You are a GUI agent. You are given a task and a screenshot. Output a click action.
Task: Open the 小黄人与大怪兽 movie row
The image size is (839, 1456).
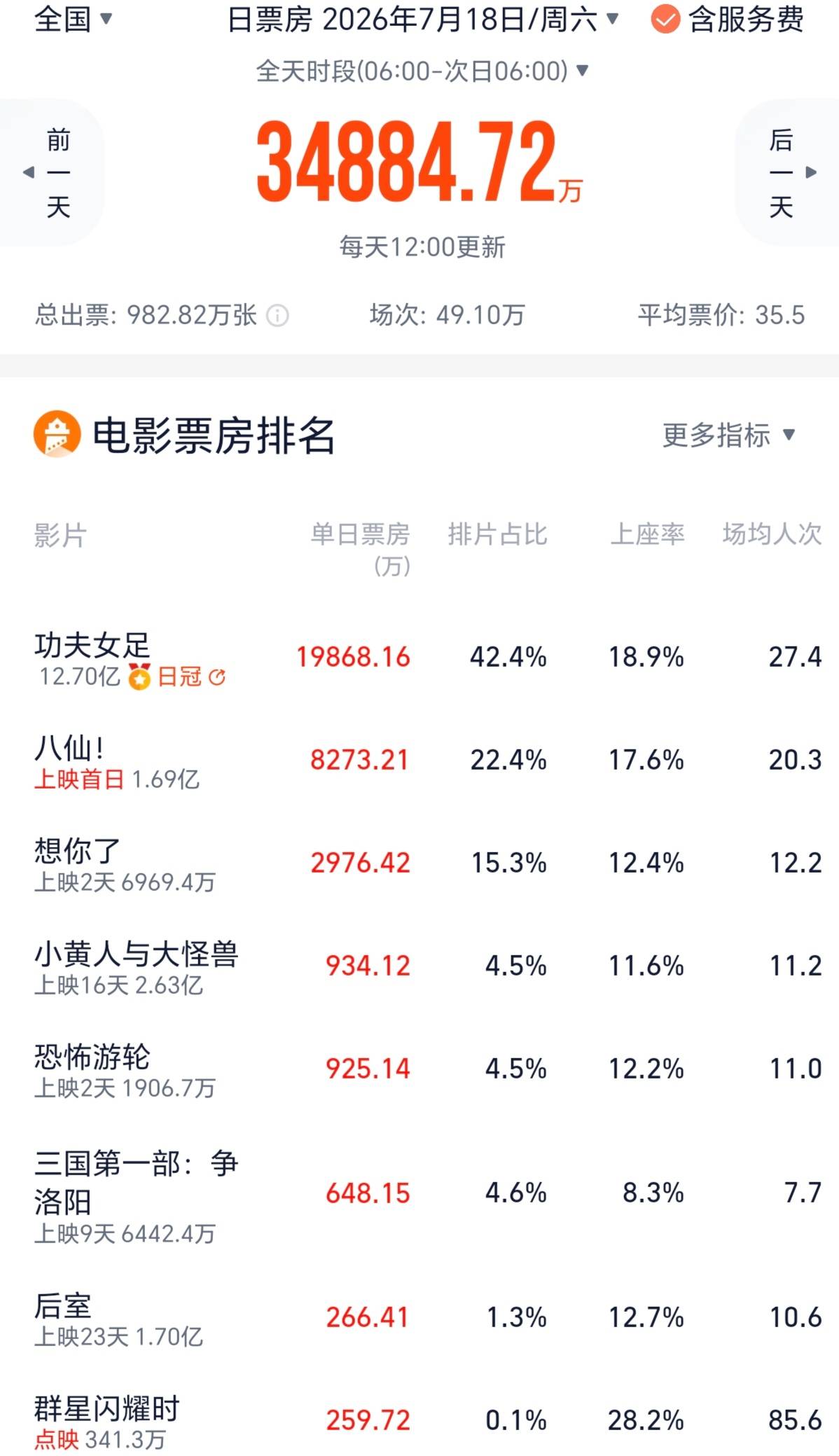pos(419,966)
